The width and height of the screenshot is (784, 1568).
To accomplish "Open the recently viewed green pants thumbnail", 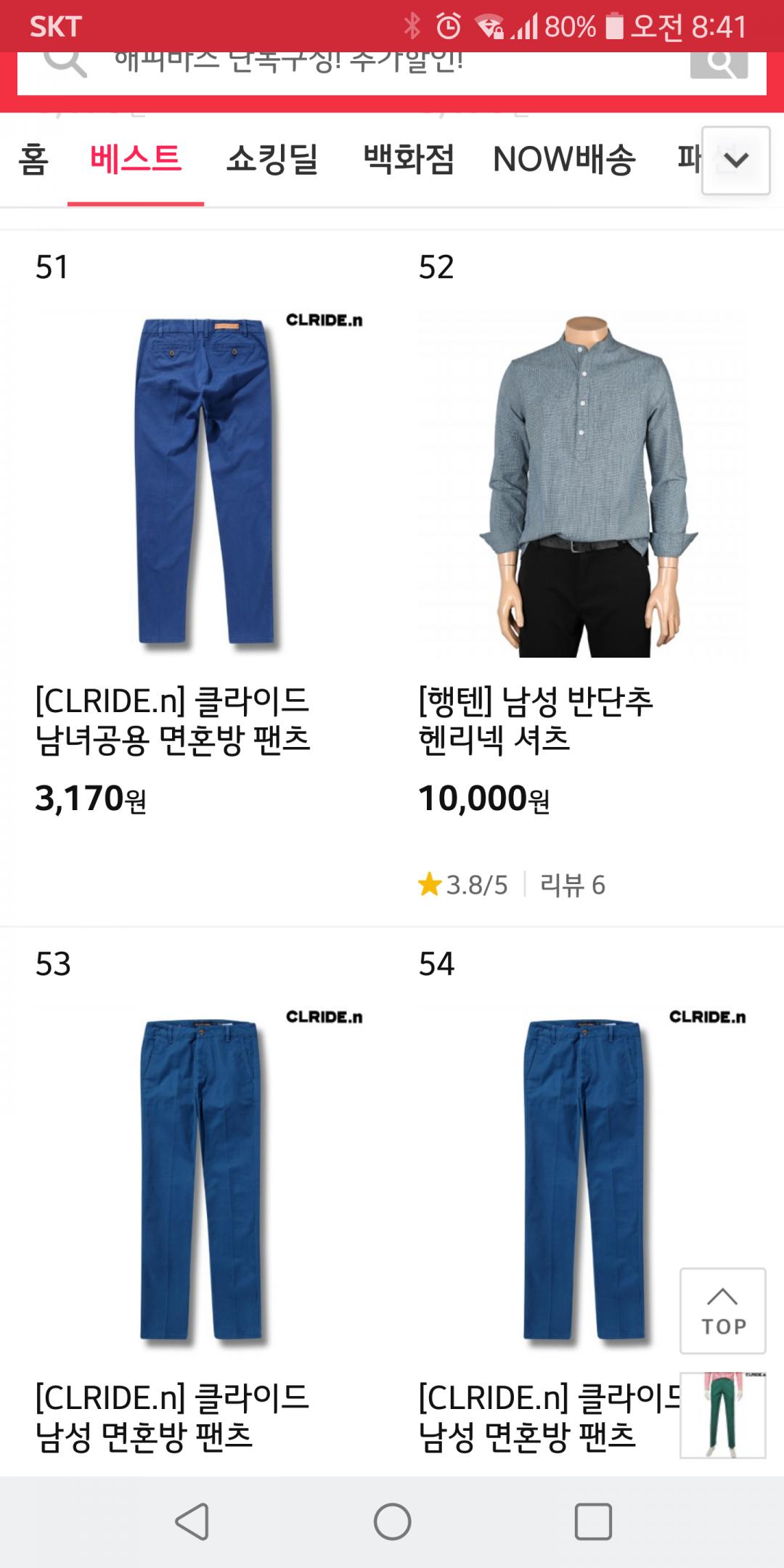I will click(722, 1416).
